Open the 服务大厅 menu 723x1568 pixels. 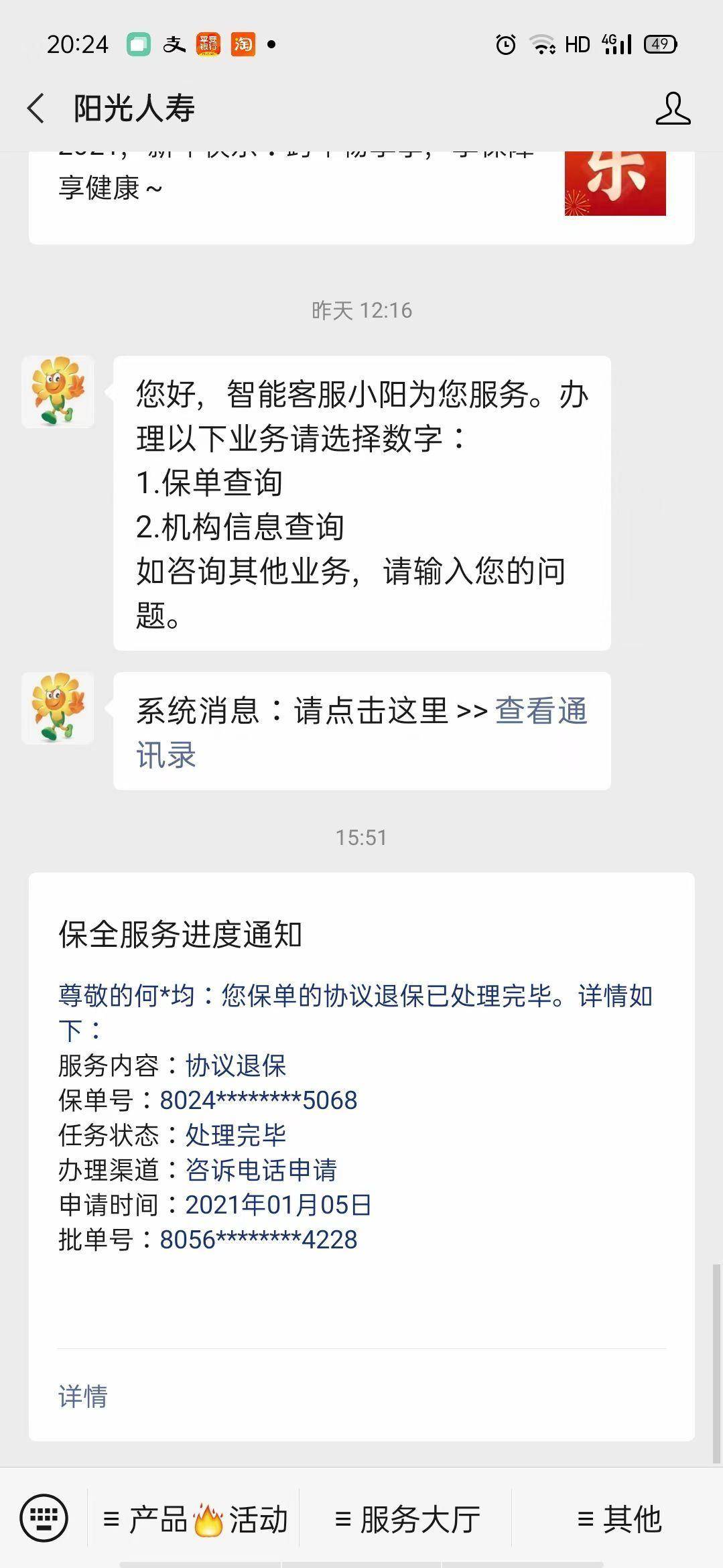click(x=406, y=1520)
